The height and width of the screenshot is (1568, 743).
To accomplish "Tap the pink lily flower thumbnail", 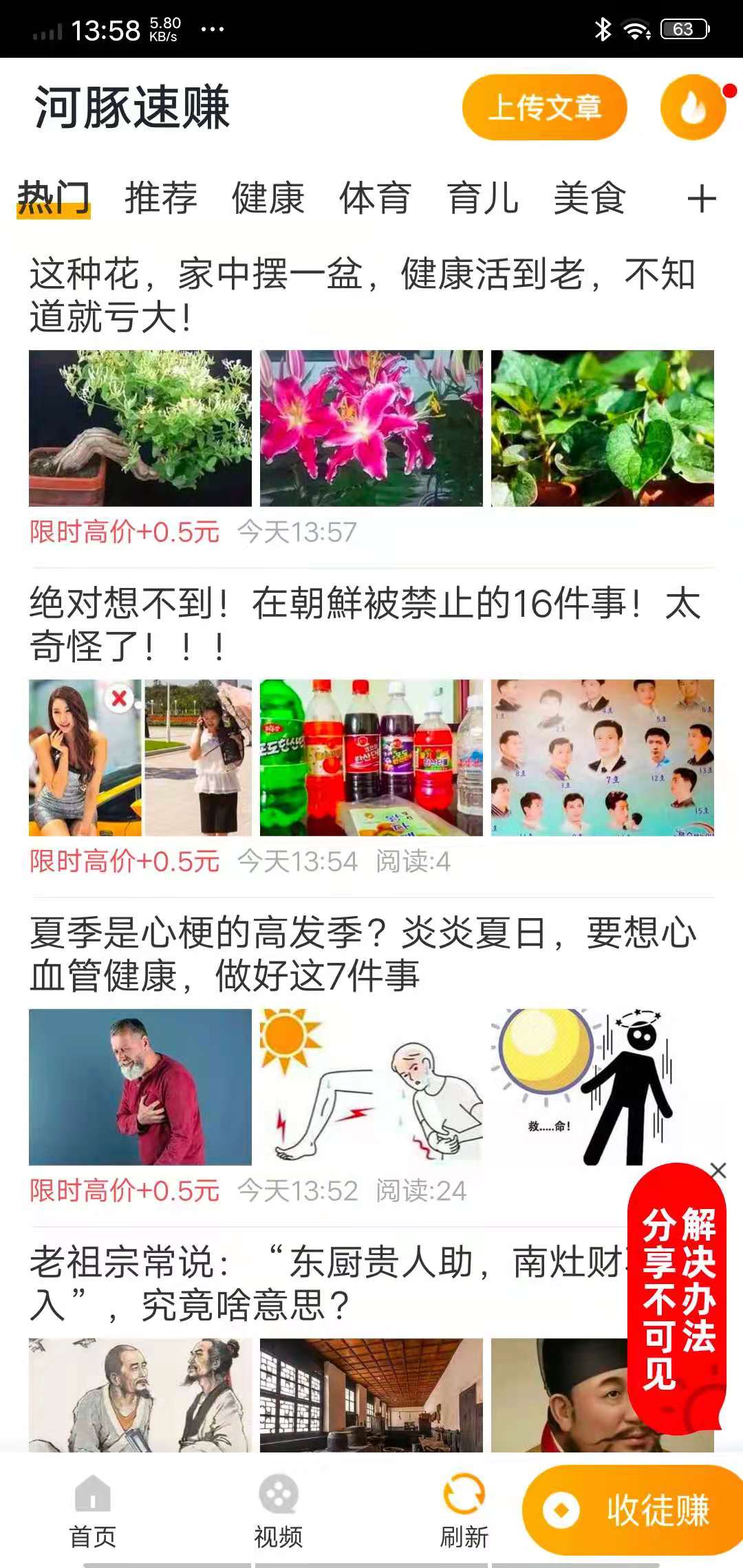I will [371, 426].
